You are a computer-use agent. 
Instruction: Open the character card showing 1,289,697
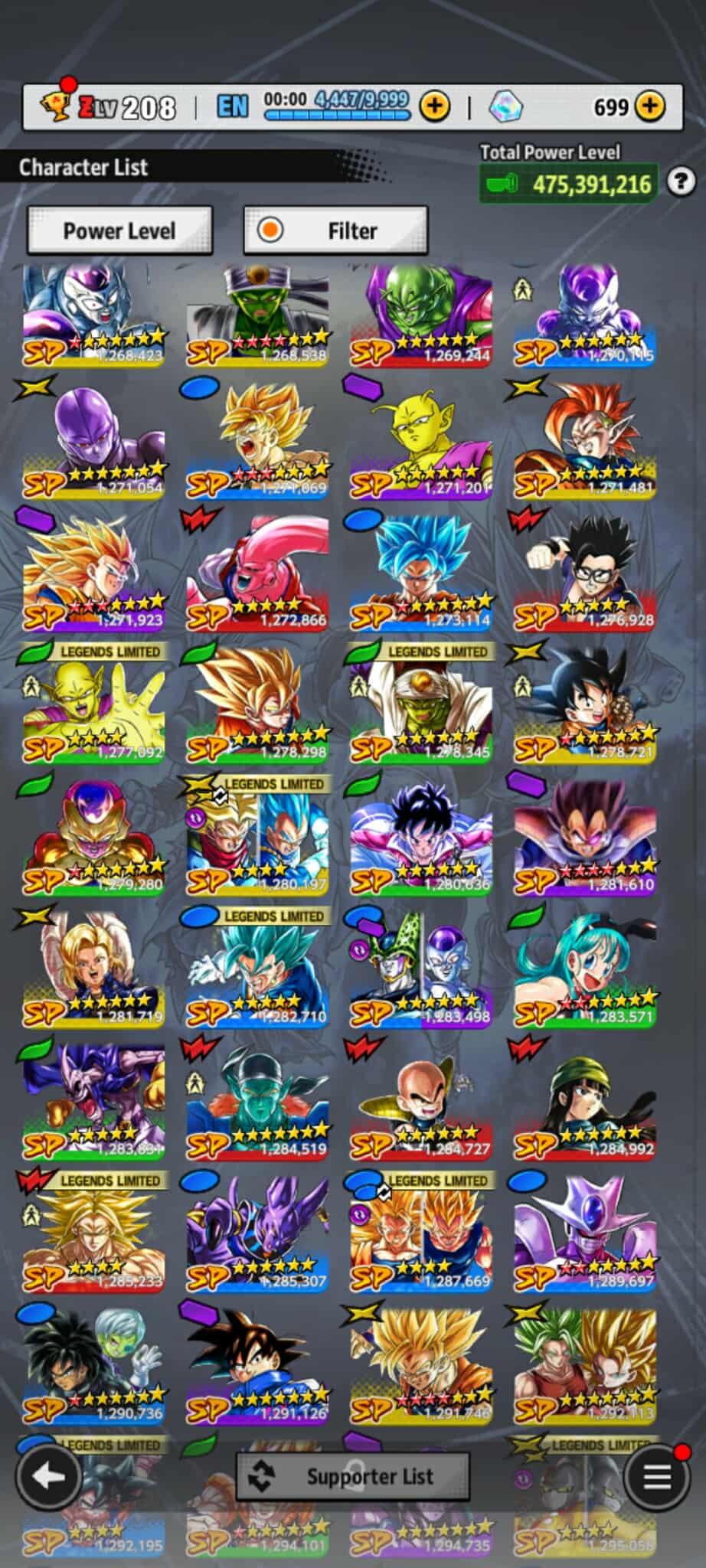click(x=585, y=1234)
